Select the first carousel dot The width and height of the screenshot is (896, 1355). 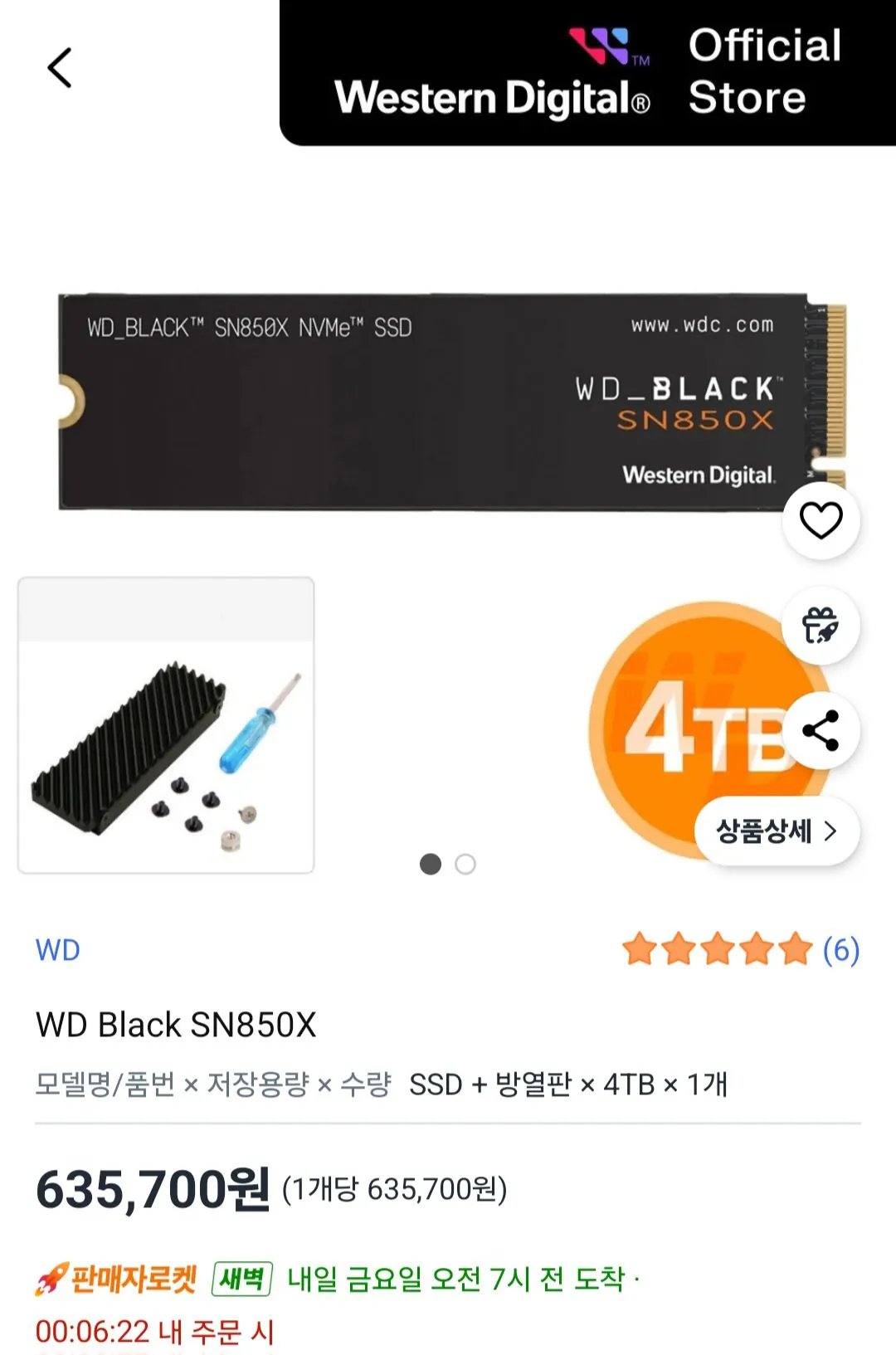point(430,865)
